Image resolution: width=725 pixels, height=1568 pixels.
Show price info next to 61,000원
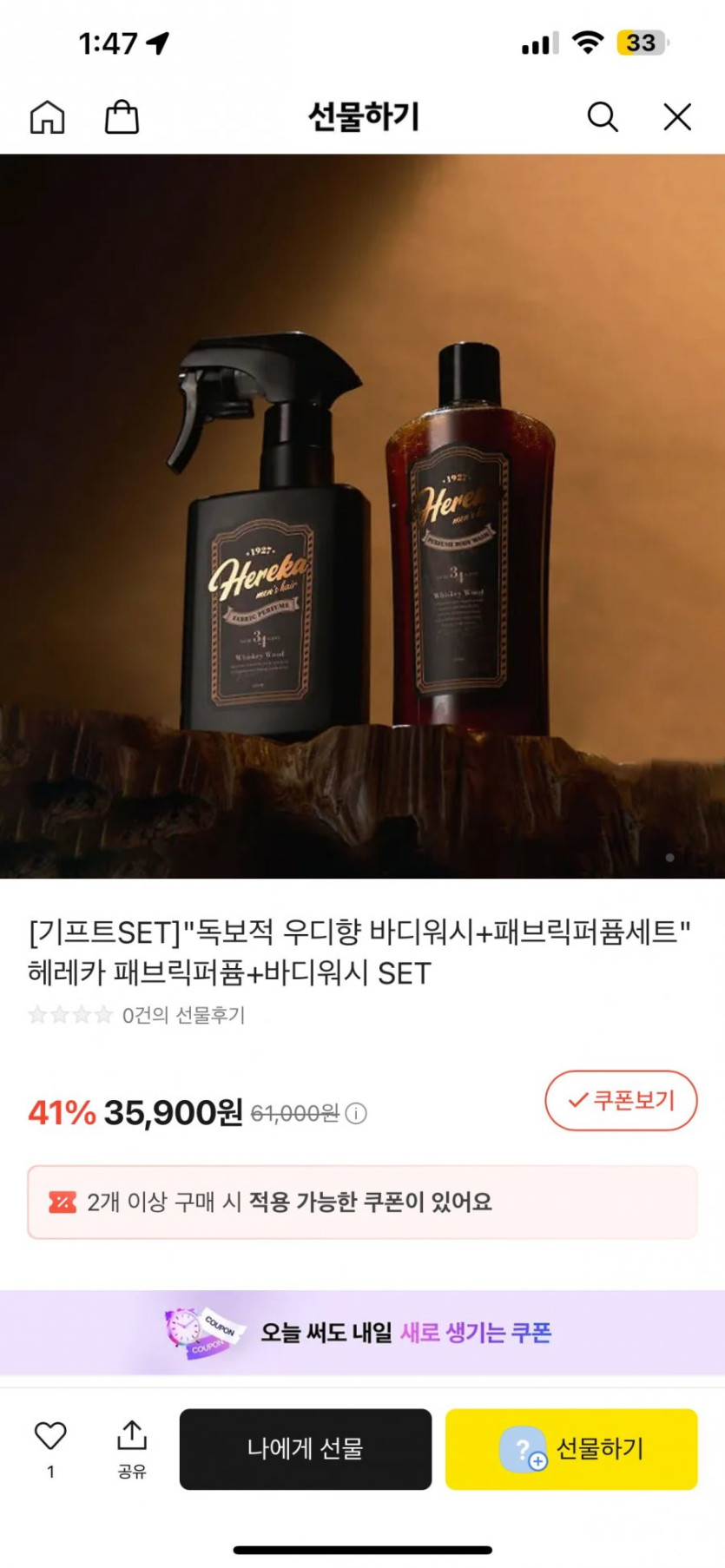(x=356, y=1113)
